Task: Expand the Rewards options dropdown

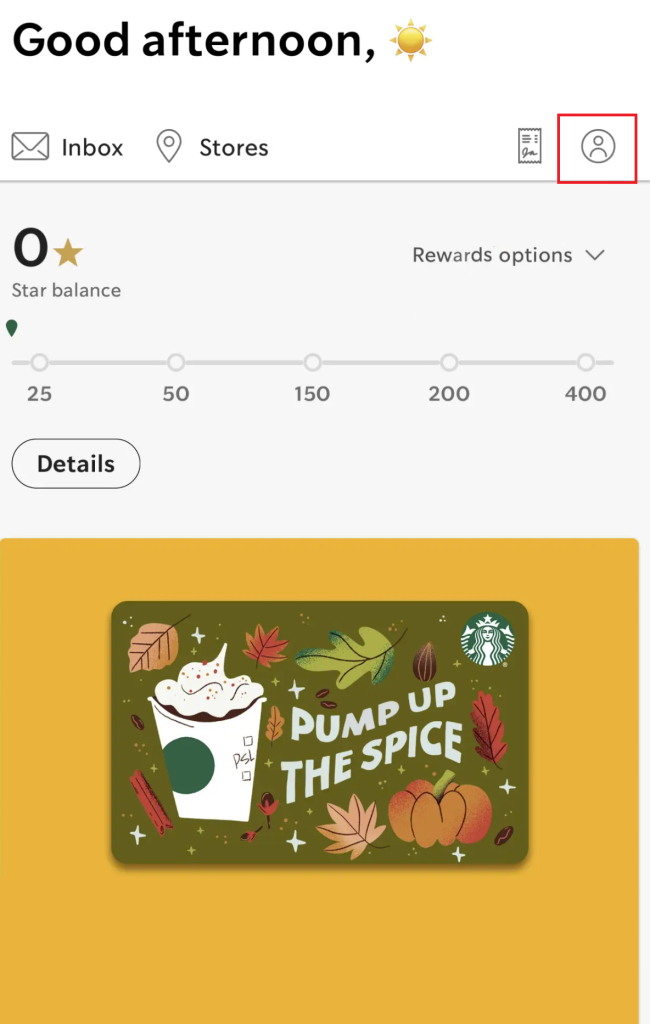Action: pyautogui.click(x=508, y=255)
